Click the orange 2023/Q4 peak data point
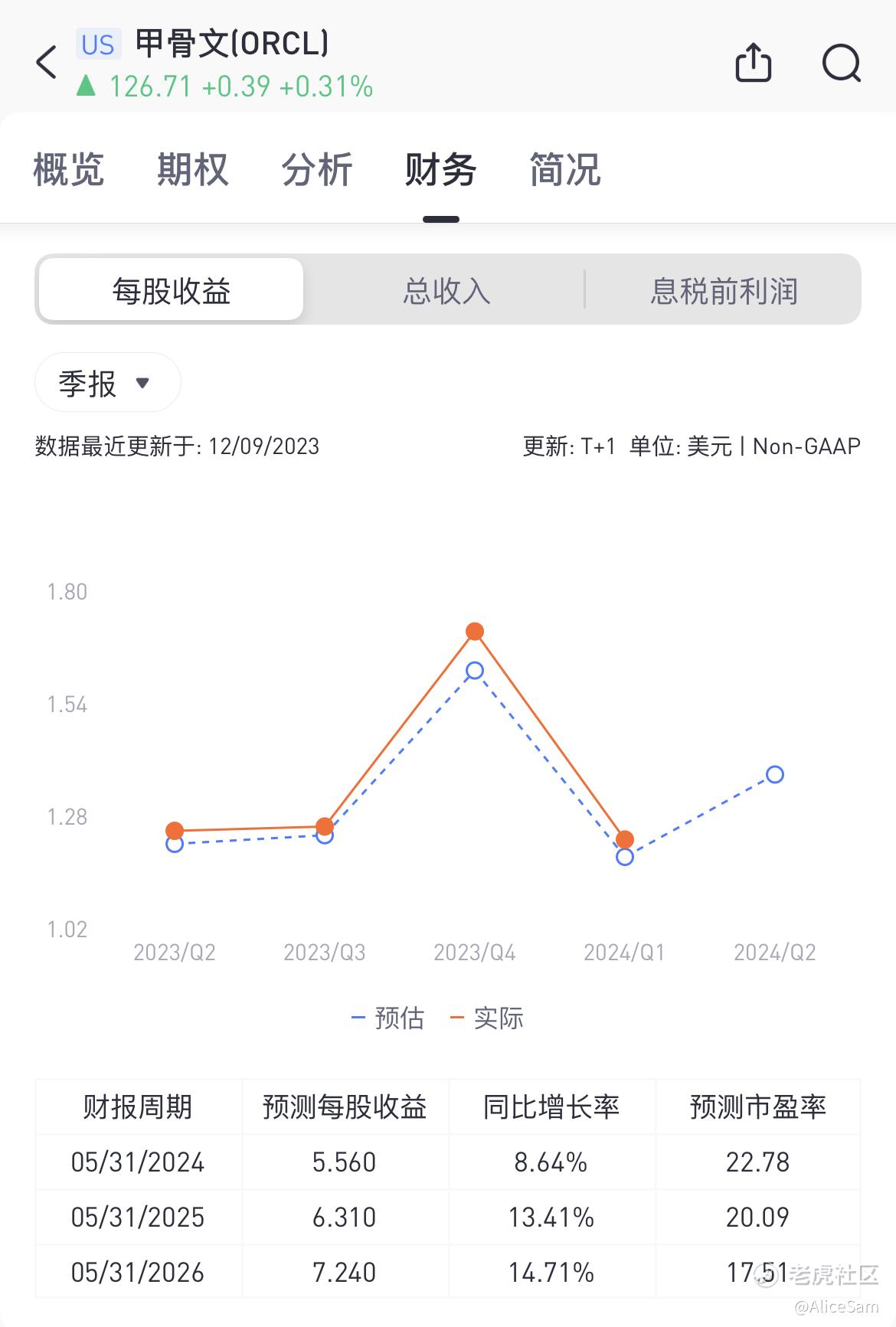The height and width of the screenshot is (1327, 896). tap(475, 630)
